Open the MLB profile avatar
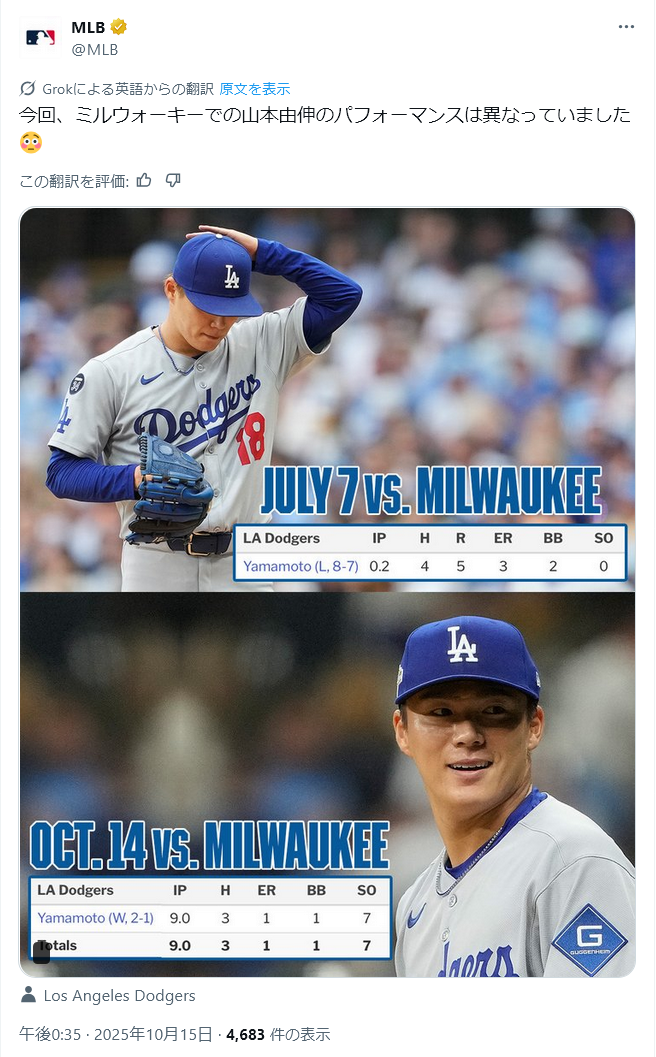656x1057 pixels. (x=41, y=37)
